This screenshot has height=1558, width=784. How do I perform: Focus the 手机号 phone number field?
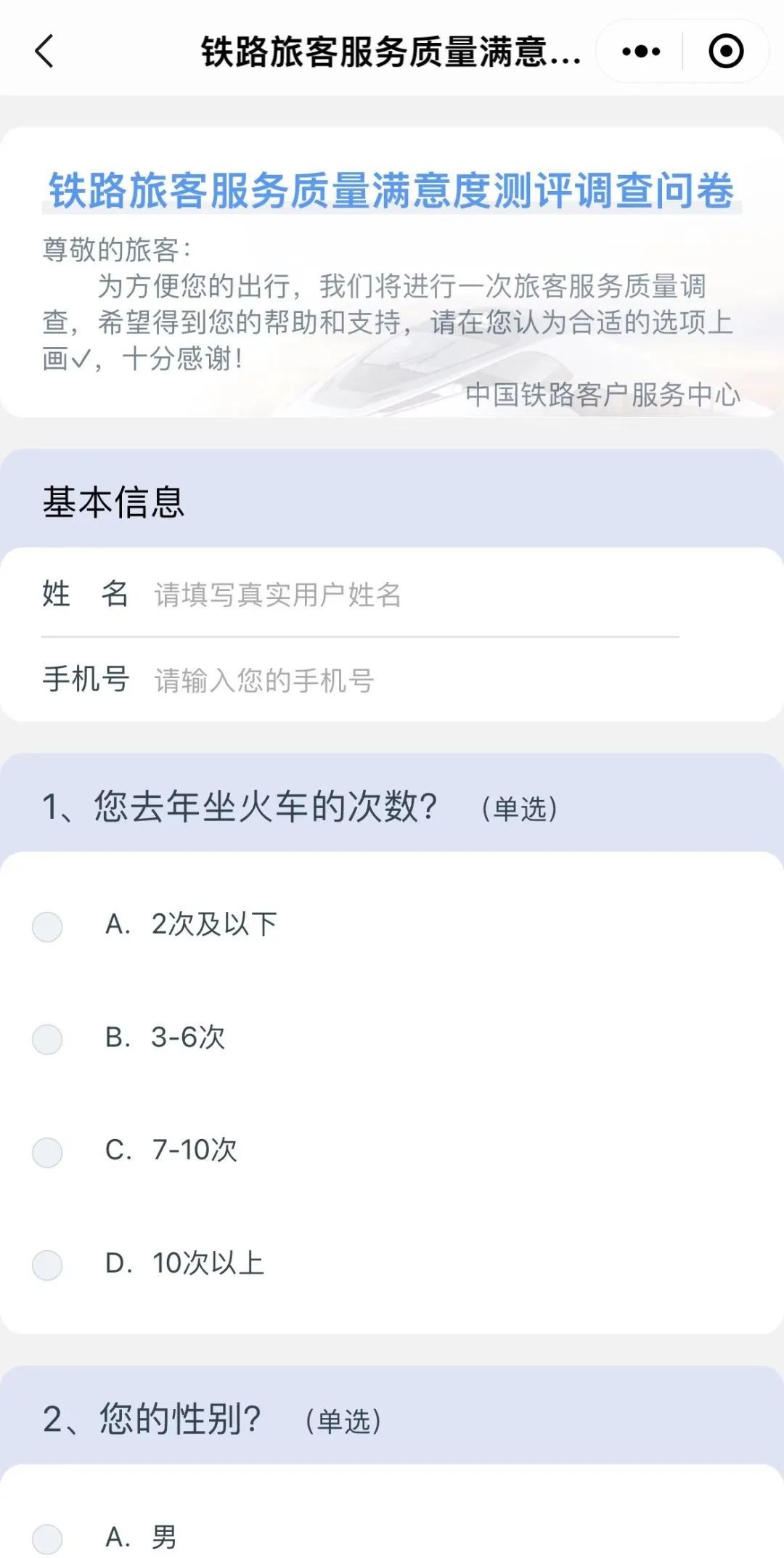tap(414, 680)
